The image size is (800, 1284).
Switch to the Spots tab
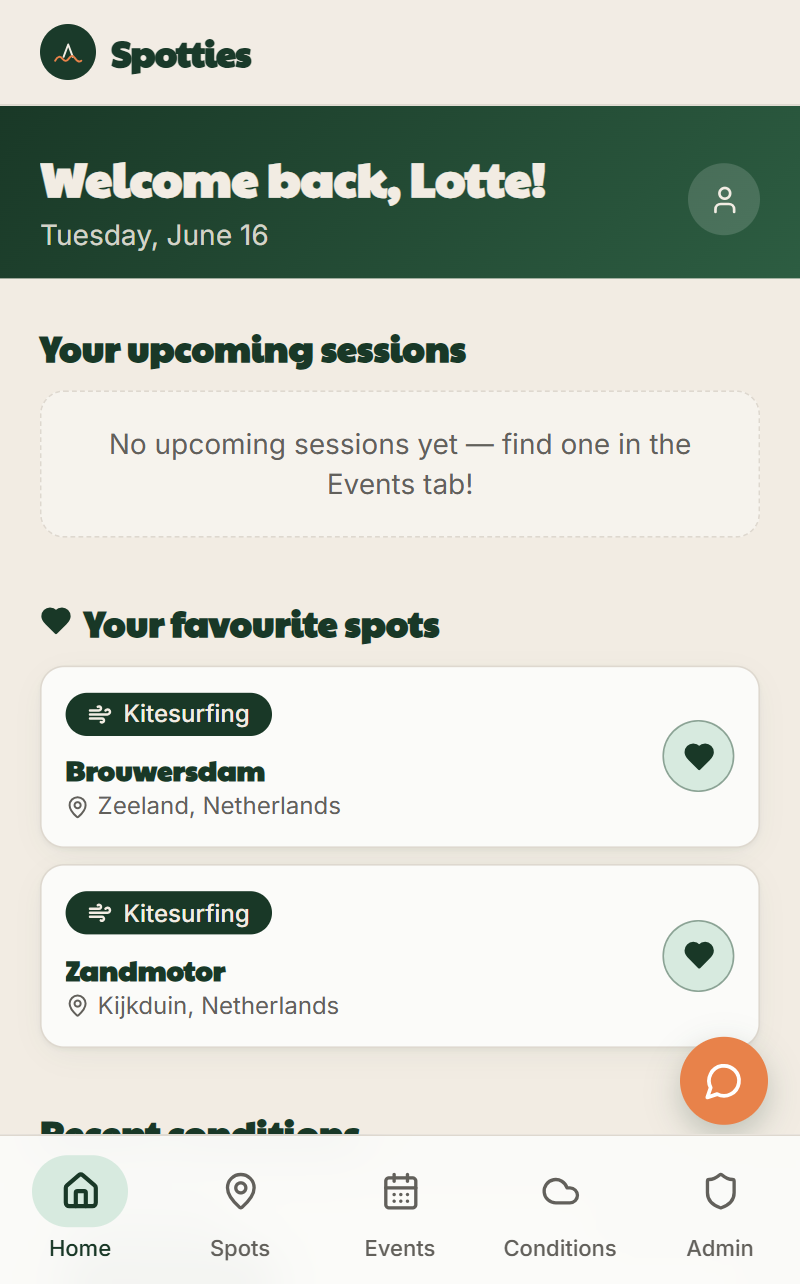(240, 1211)
